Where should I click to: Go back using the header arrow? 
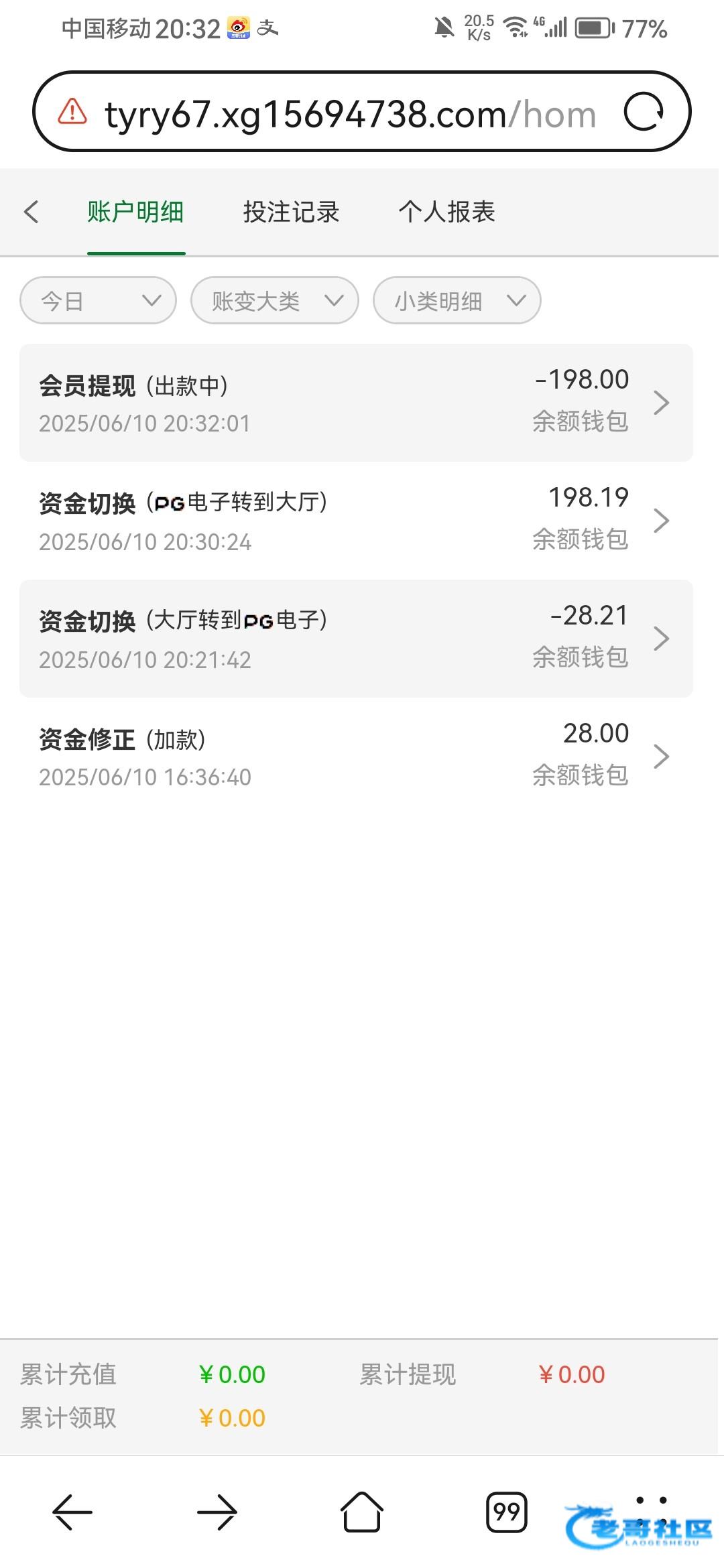[31, 212]
